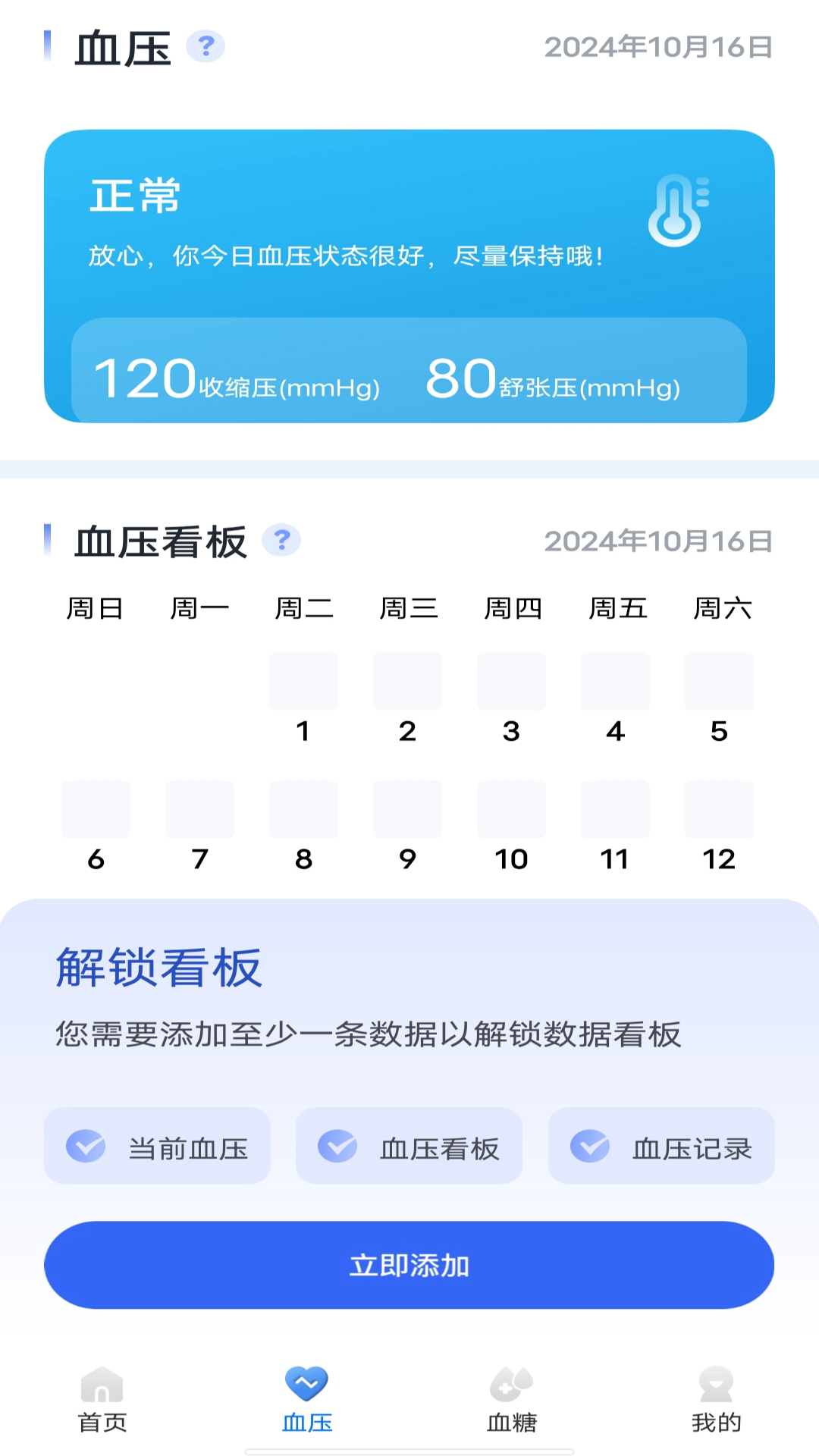
Task: Select the 血压 tab
Action: (x=307, y=1400)
